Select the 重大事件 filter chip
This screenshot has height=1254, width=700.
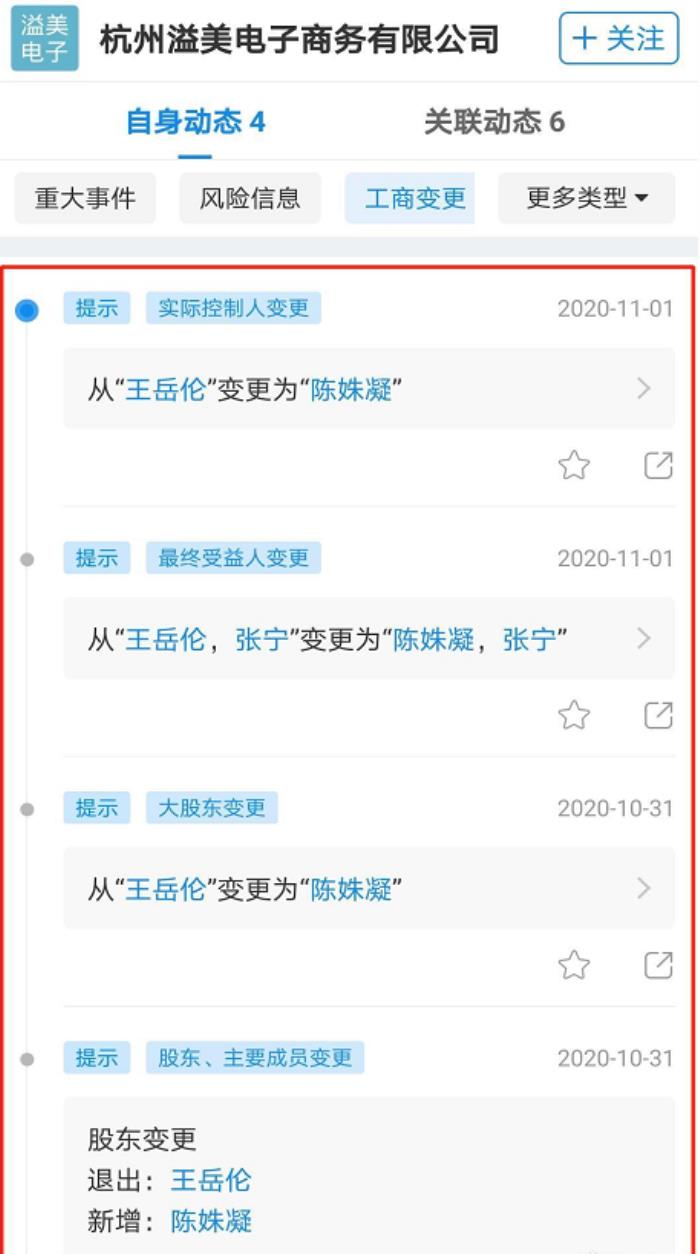point(85,198)
